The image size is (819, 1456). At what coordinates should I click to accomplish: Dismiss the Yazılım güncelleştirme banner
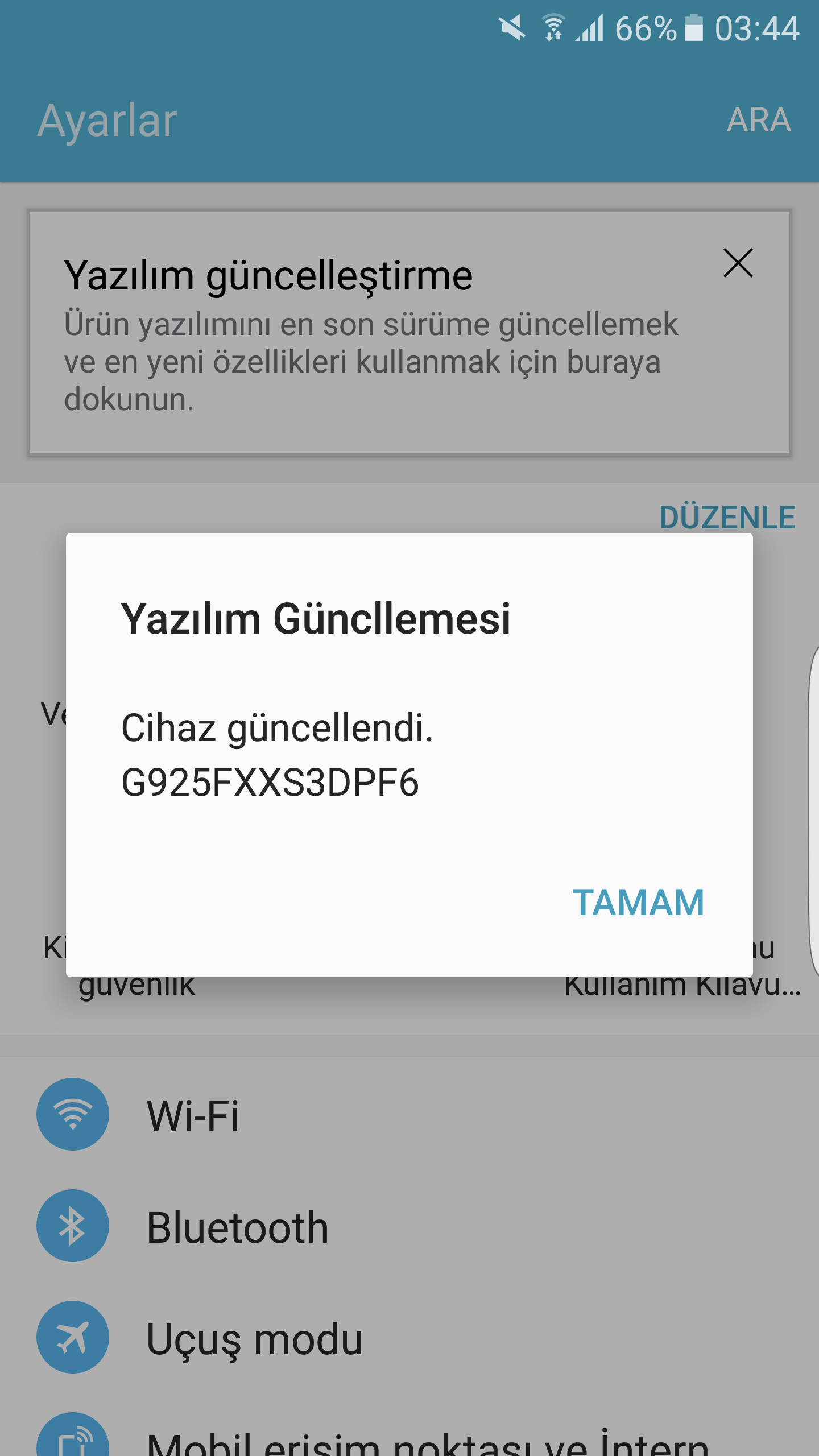[738, 263]
